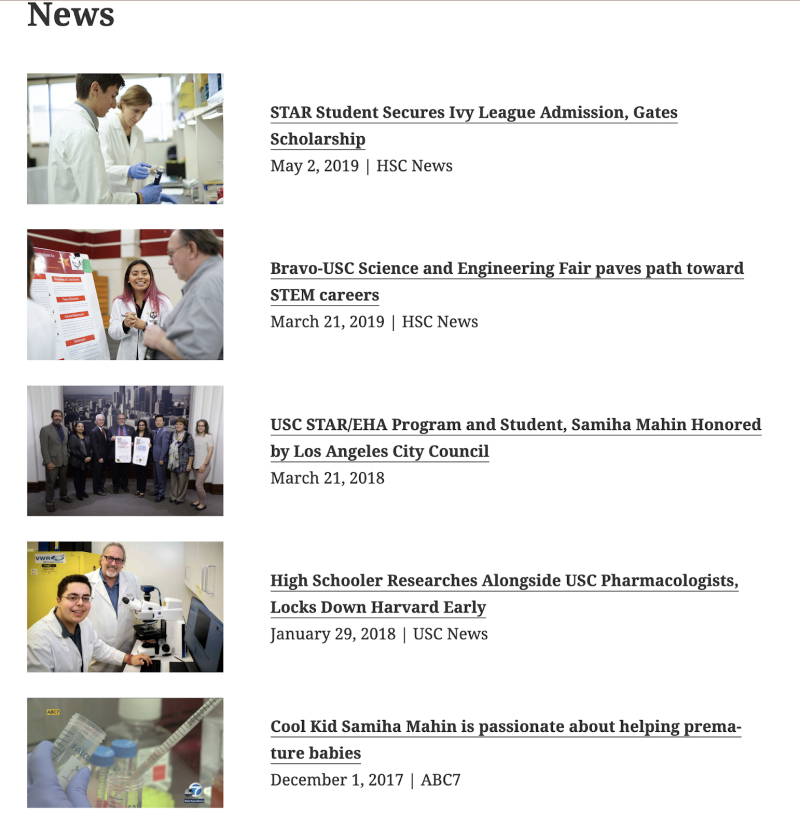The width and height of the screenshot is (800, 830).
Task: Open the City Council group photo thumbnail
Action: click(x=125, y=451)
